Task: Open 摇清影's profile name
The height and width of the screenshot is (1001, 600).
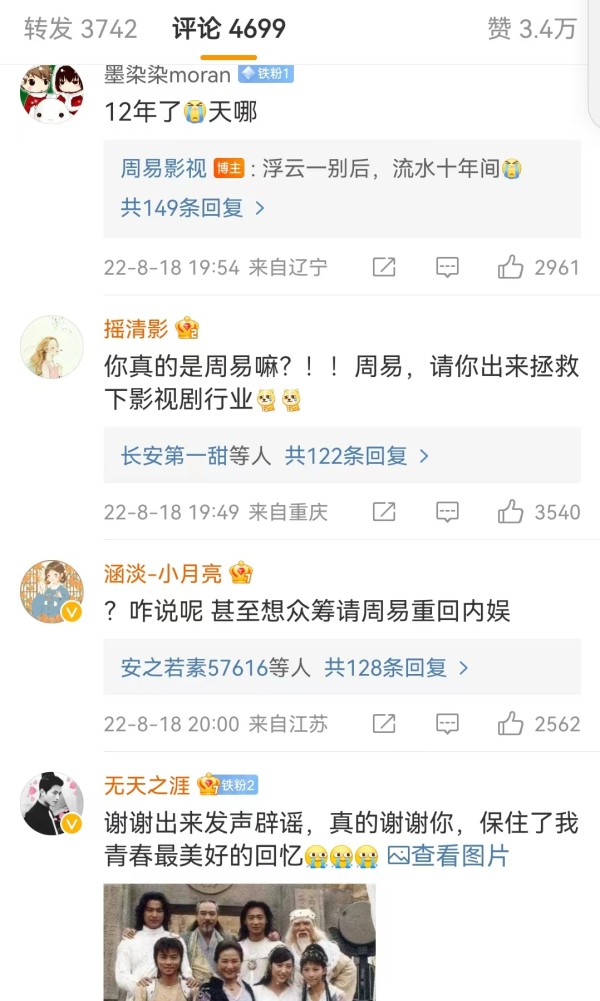Action: tap(136, 329)
